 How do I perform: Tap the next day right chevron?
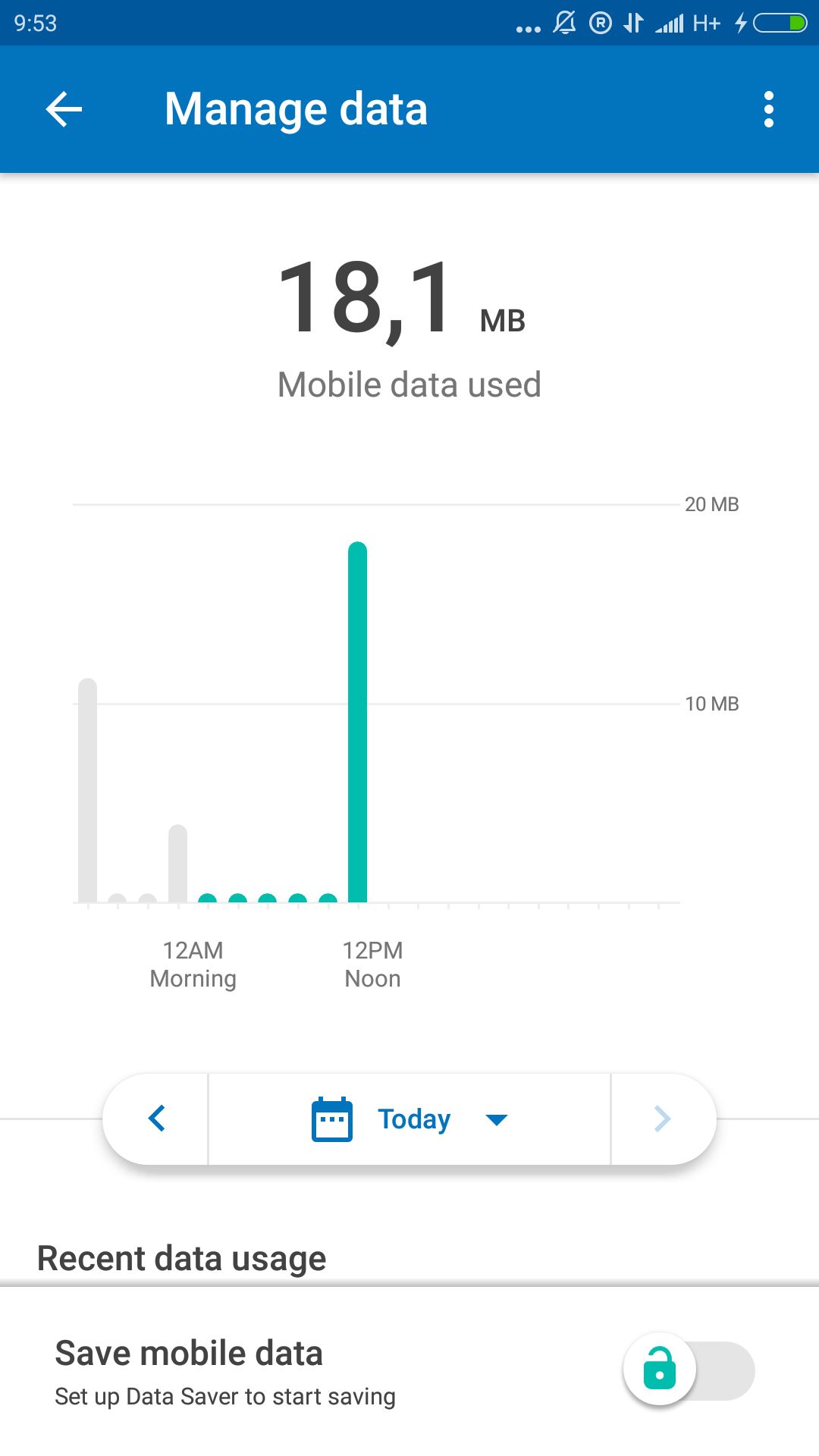[x=663, y=1119]
